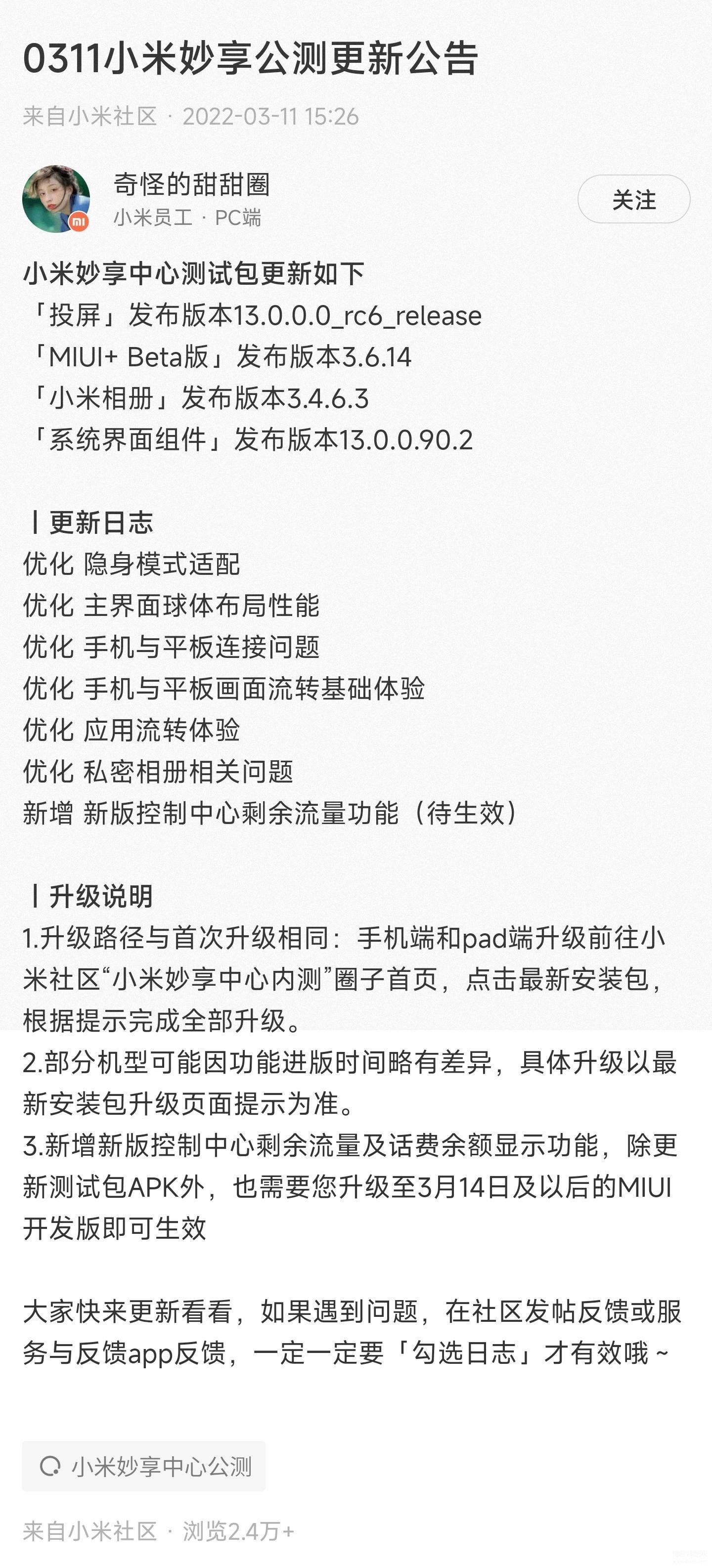The width and height of the screenshot is (712, 1568).
Task: Tap the author name 奇怪的甜甜圈
Action: 191,184
